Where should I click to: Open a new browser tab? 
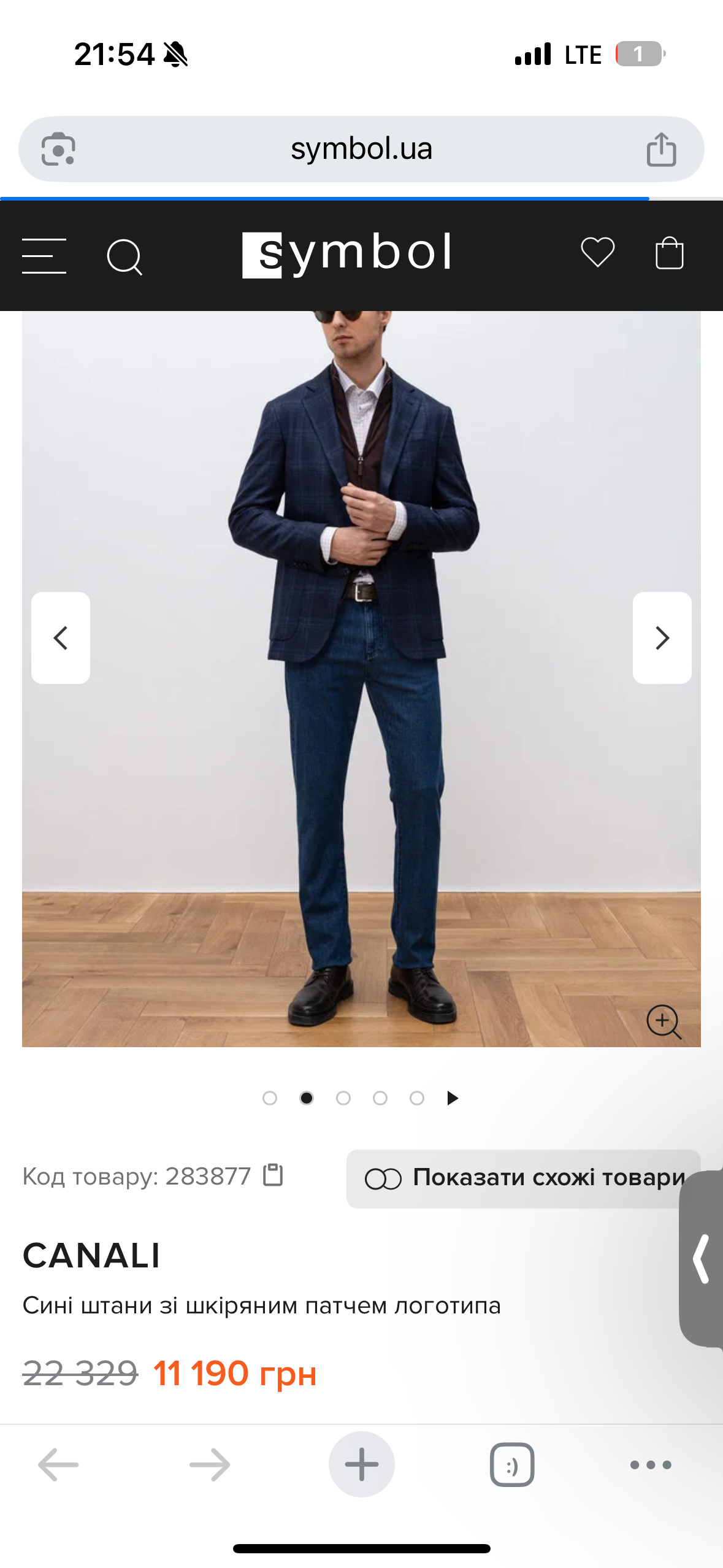[361, 1464]
